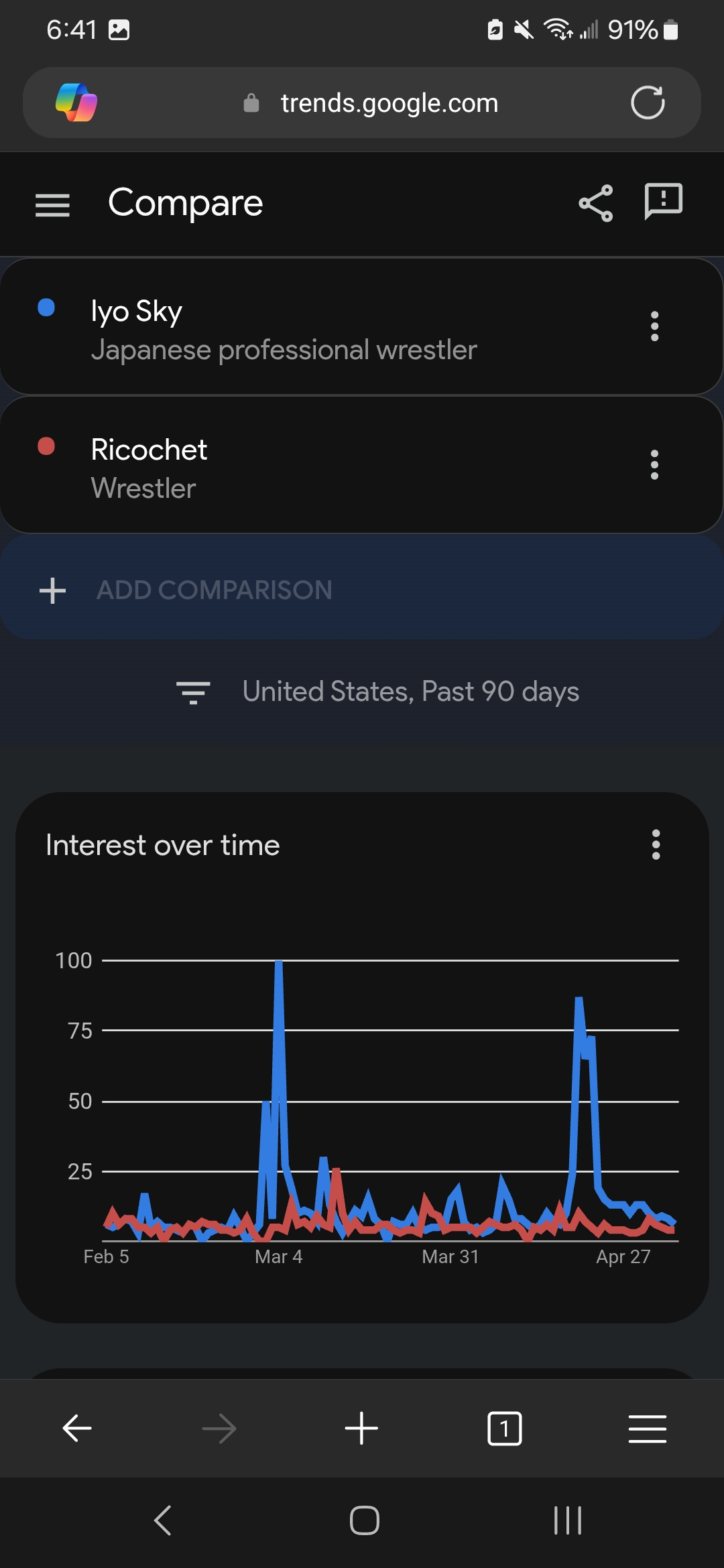Share this Trends comparison
Viewport: 724px width, 1568px height.
(595, 203)
